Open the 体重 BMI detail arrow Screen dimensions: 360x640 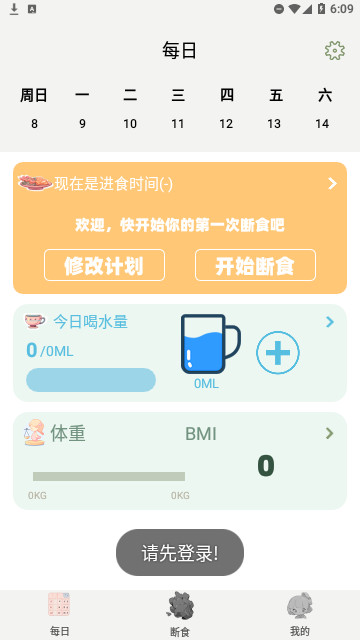[x=330, y=433]
